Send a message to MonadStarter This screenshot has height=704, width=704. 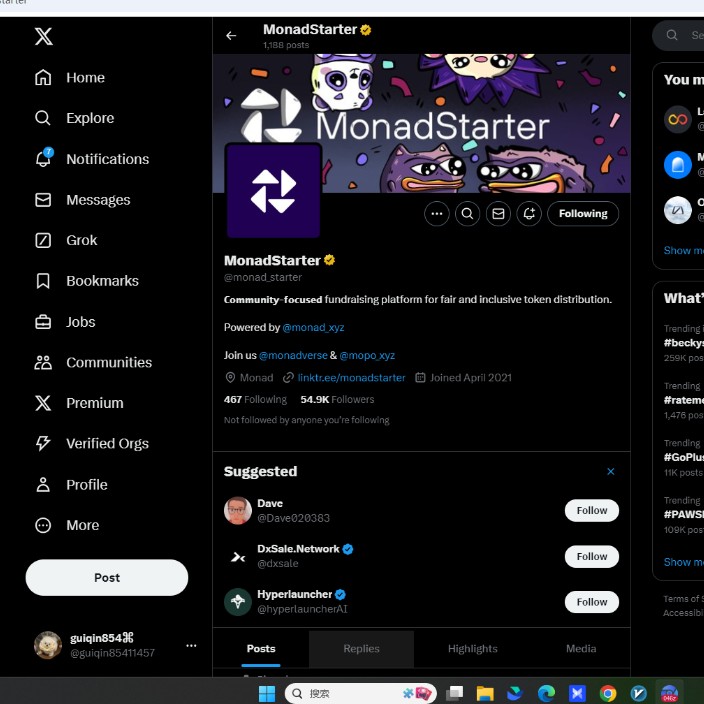pos(498,214)
